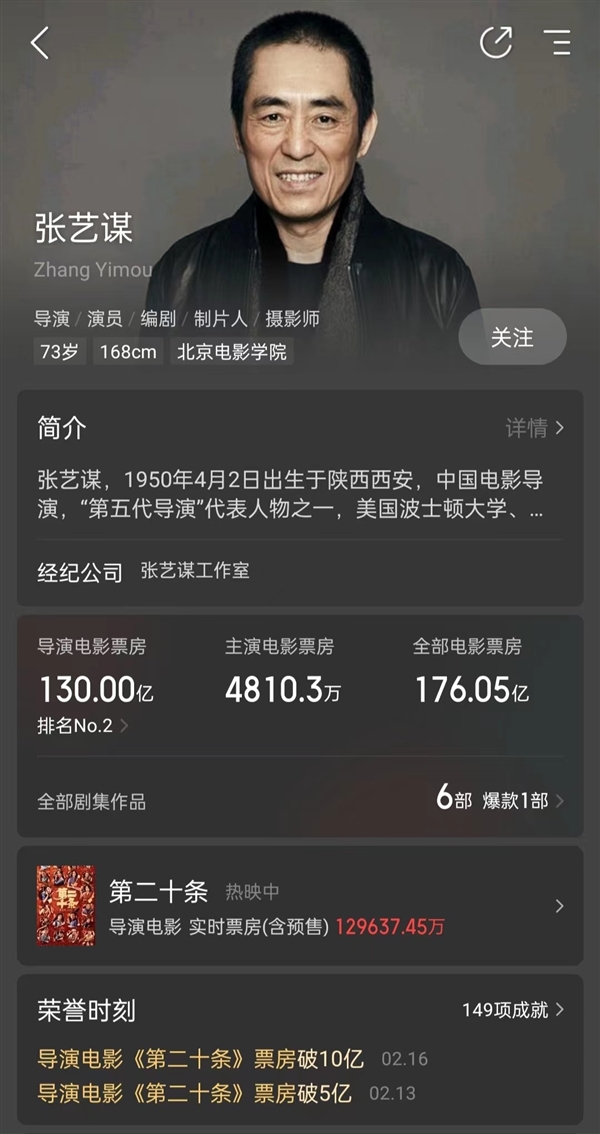Image resolution: width=600 pixels, height=1134 pixels.
Task: Open the top-right menu icon
Action: (556, 42)
